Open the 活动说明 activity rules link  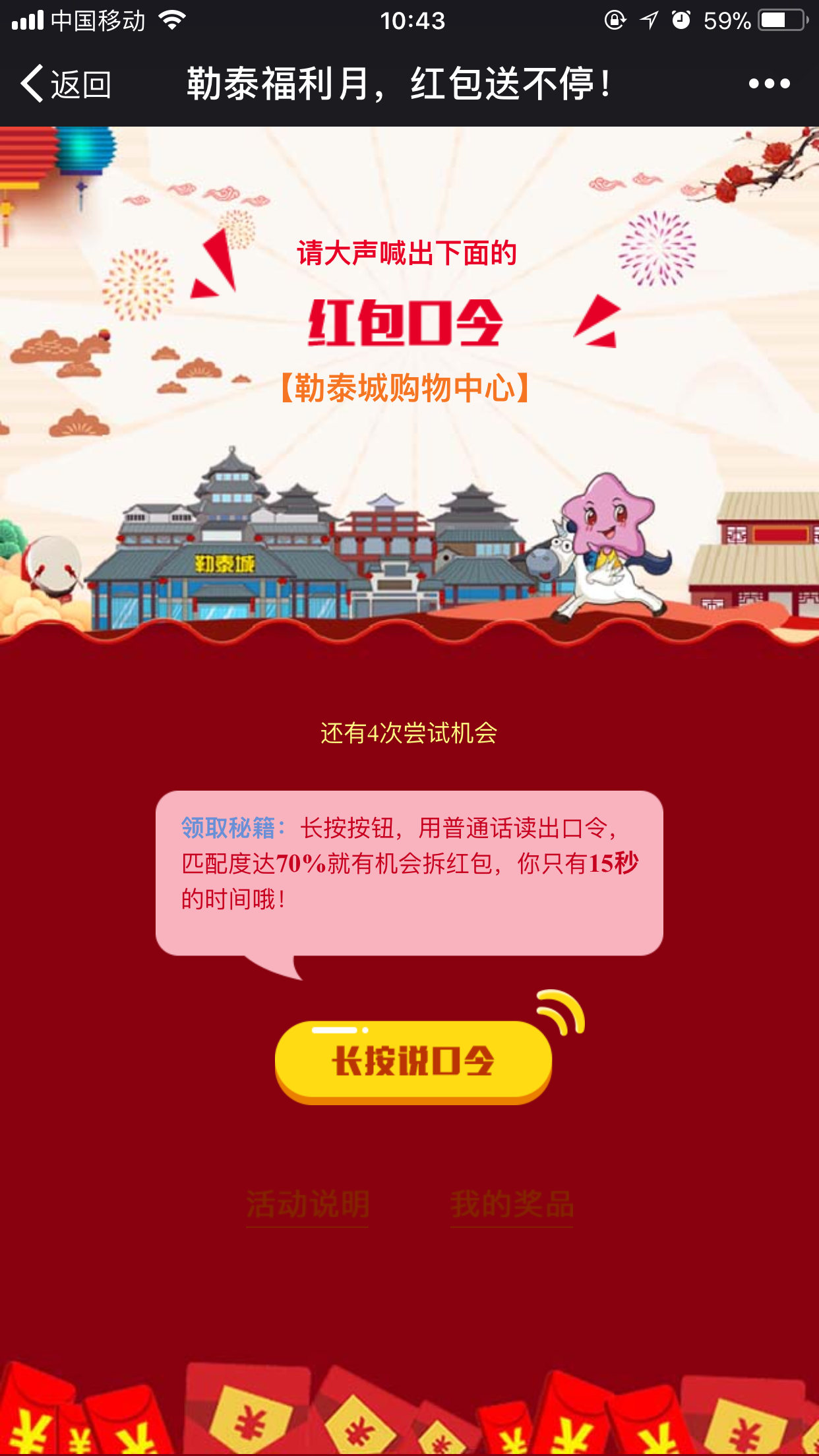click(307, 1205)
